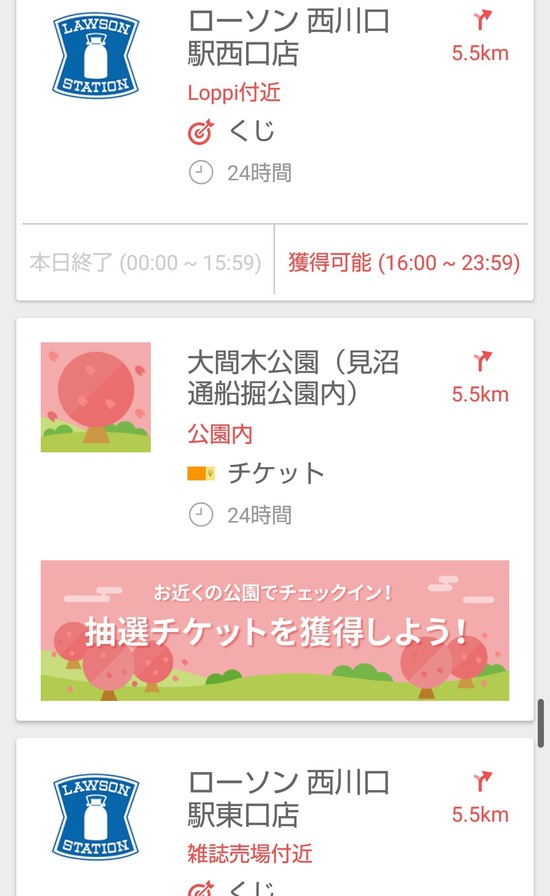Screen dimensions: 550x896
Task: Open the ローソン 西川口駅西口店 card
Action: coord(275,111)
